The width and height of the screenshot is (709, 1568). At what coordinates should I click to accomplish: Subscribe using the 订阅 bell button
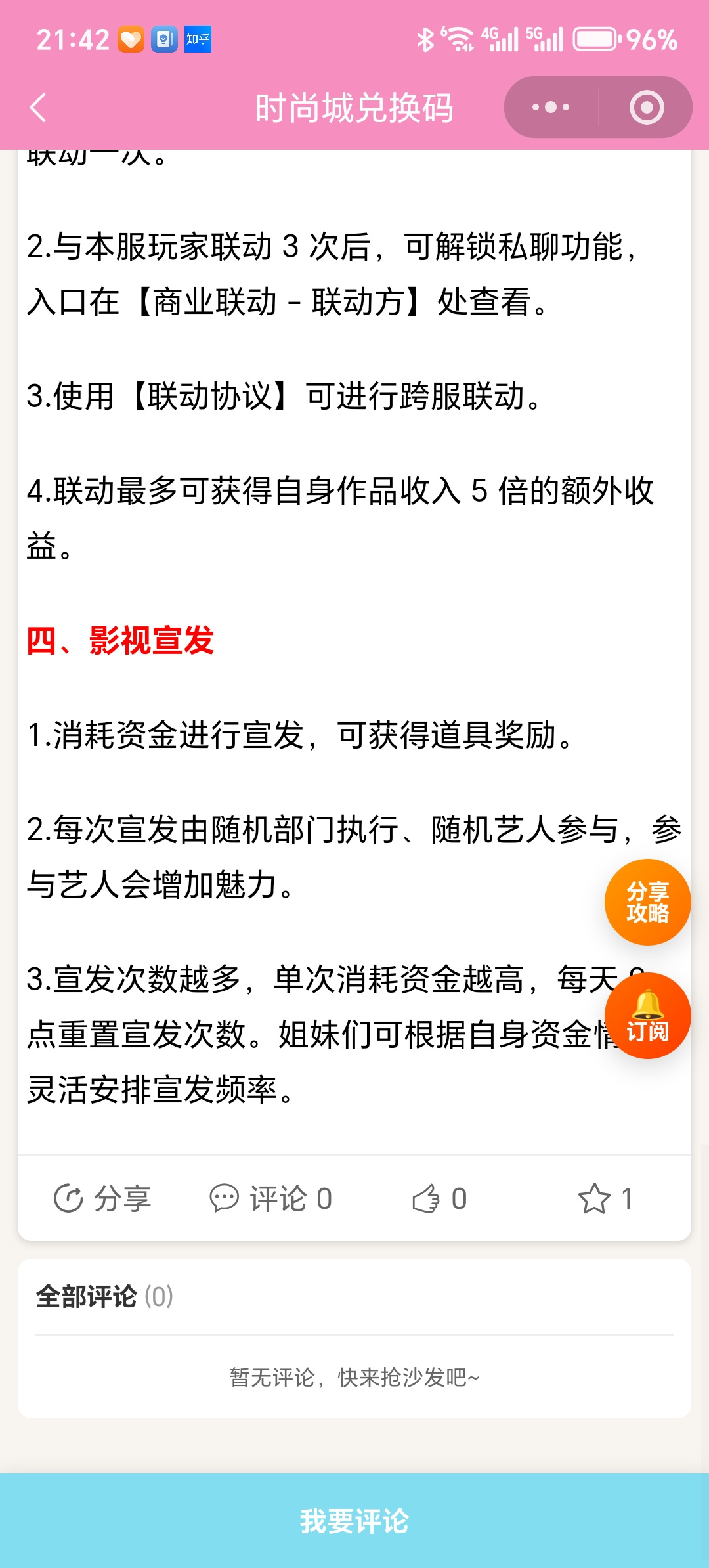[x=647, y=1016]
